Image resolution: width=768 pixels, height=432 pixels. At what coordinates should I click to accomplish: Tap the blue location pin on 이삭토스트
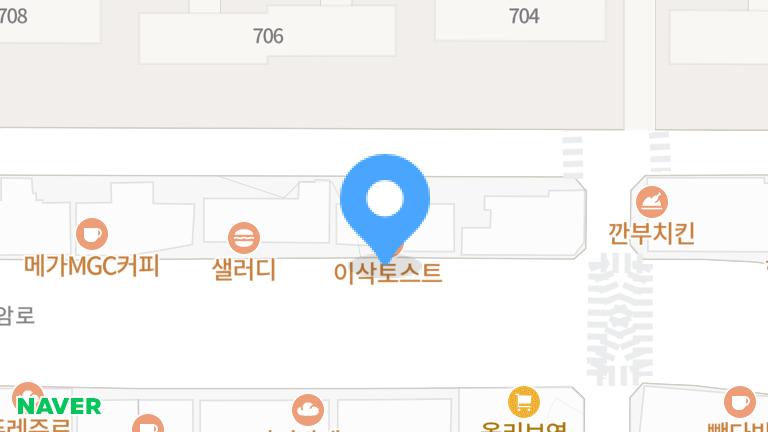click(x=385, y=200)
